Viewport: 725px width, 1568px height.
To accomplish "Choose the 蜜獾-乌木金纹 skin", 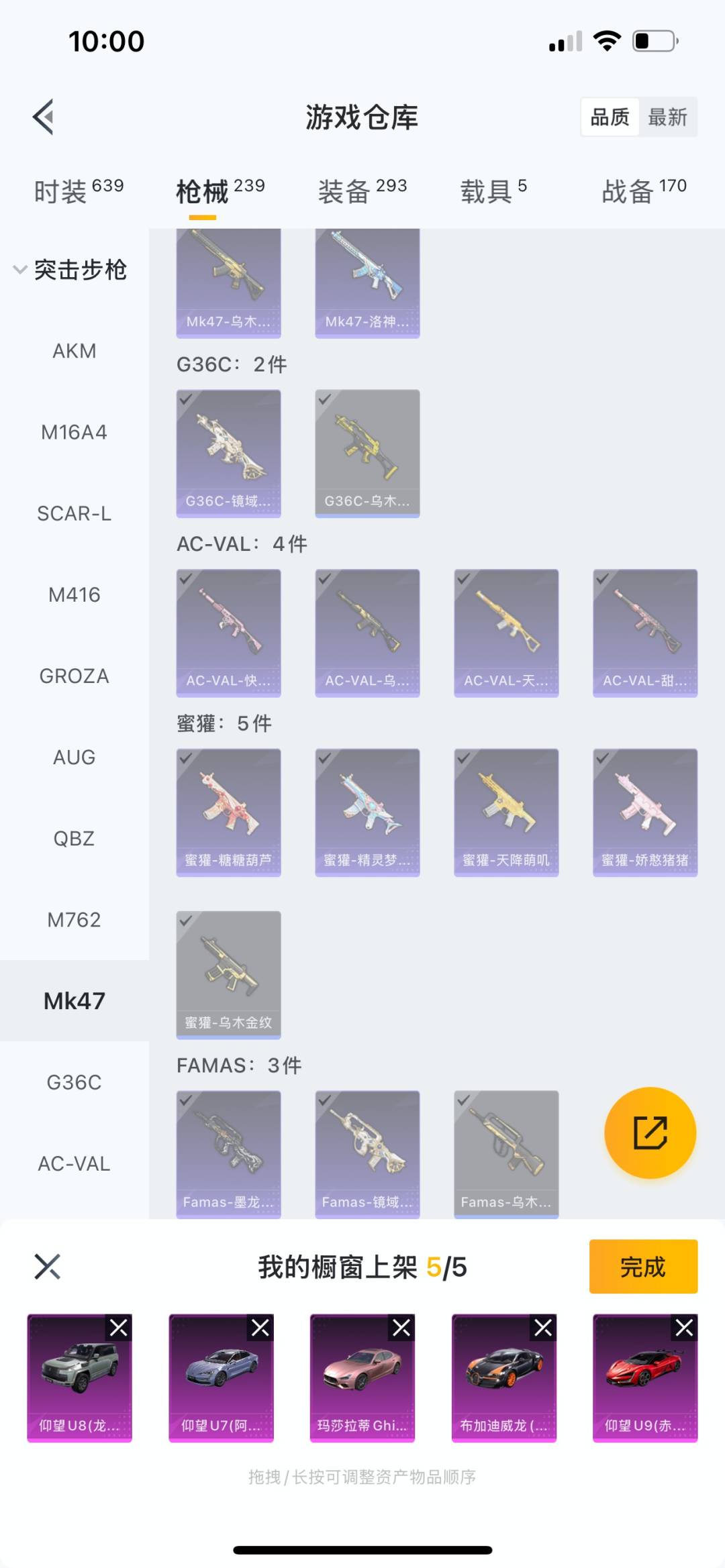I will (228, 974).
